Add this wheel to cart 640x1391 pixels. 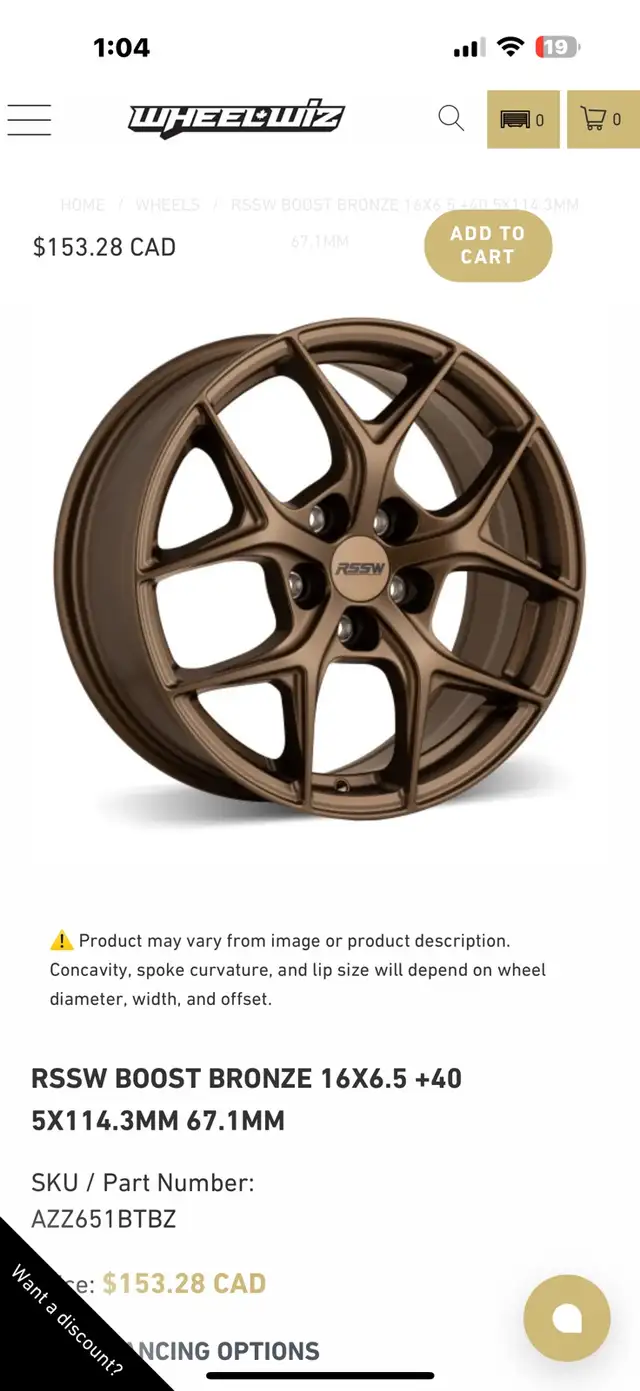point(488,245)
